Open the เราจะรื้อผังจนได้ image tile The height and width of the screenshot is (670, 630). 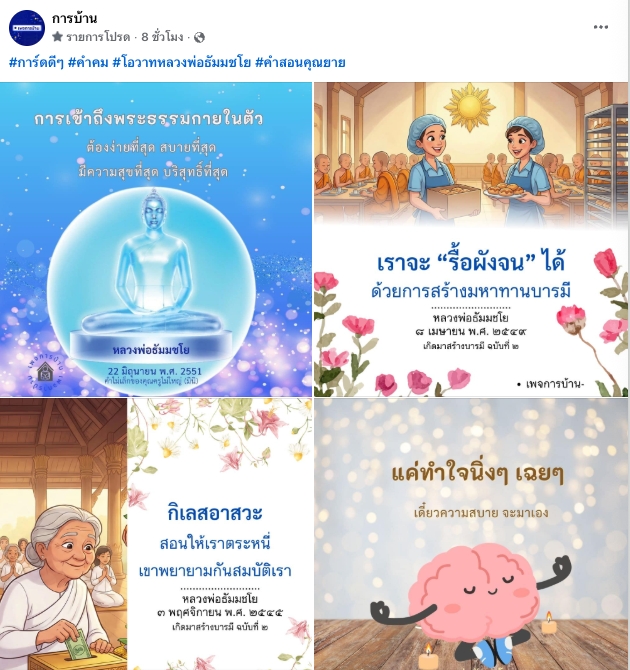[x=471, y=240]
